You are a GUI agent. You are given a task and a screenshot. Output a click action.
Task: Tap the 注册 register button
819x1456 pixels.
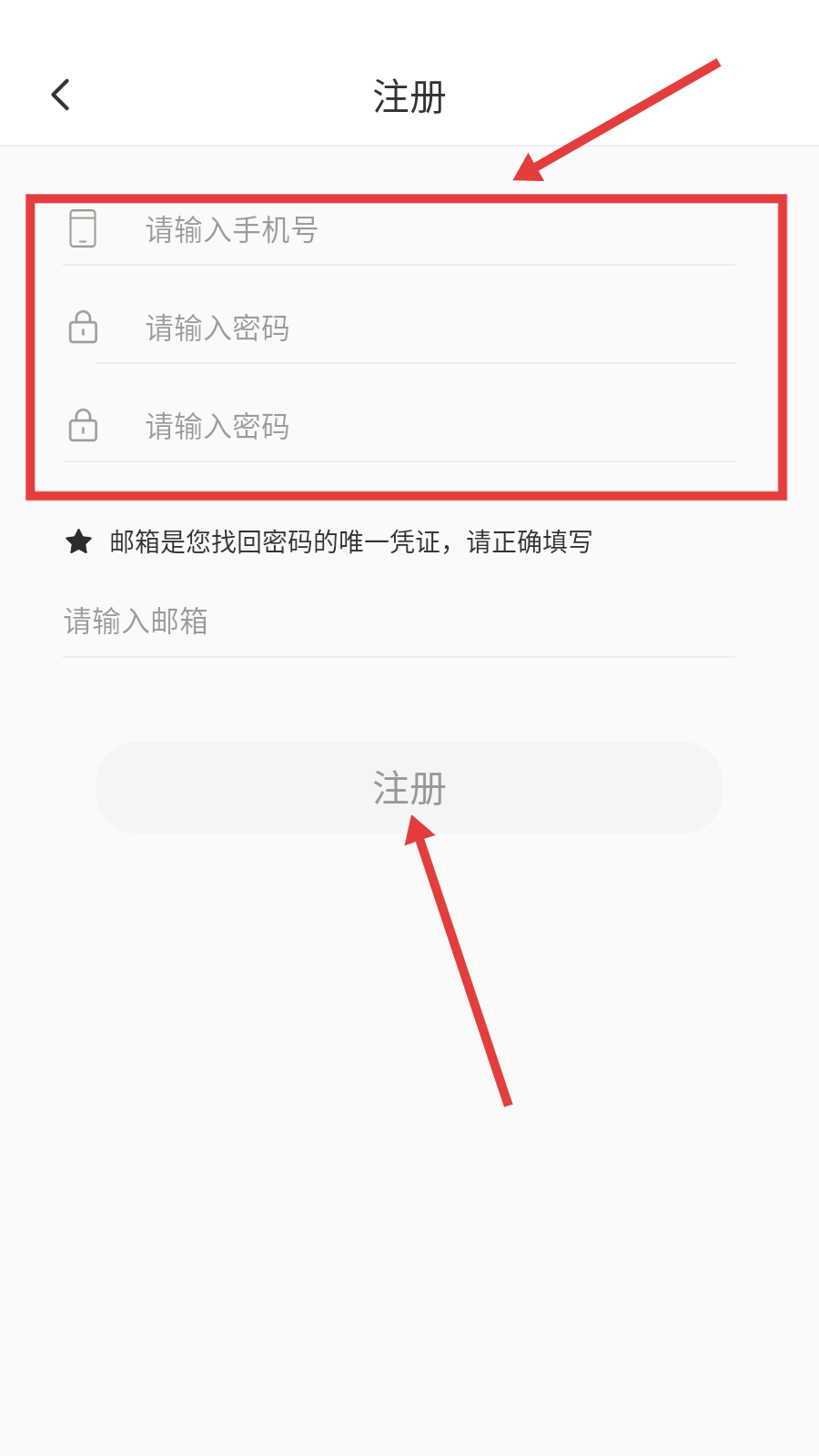[409, 788]
